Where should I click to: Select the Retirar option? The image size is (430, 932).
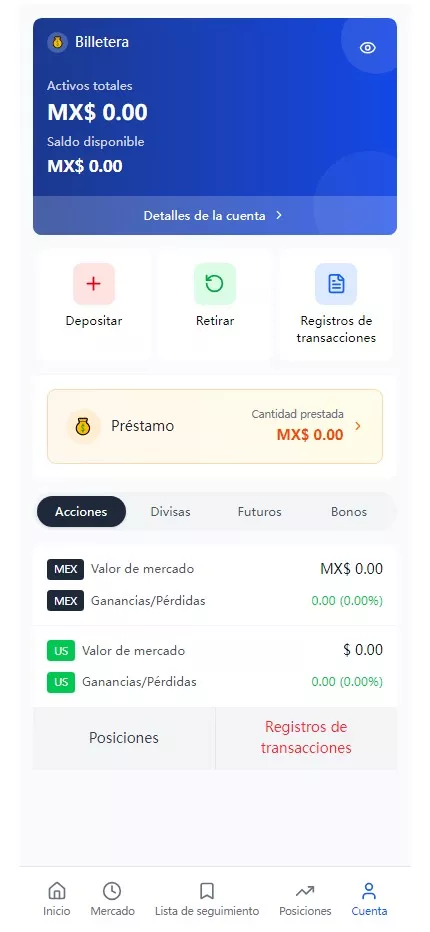point(215,304)
